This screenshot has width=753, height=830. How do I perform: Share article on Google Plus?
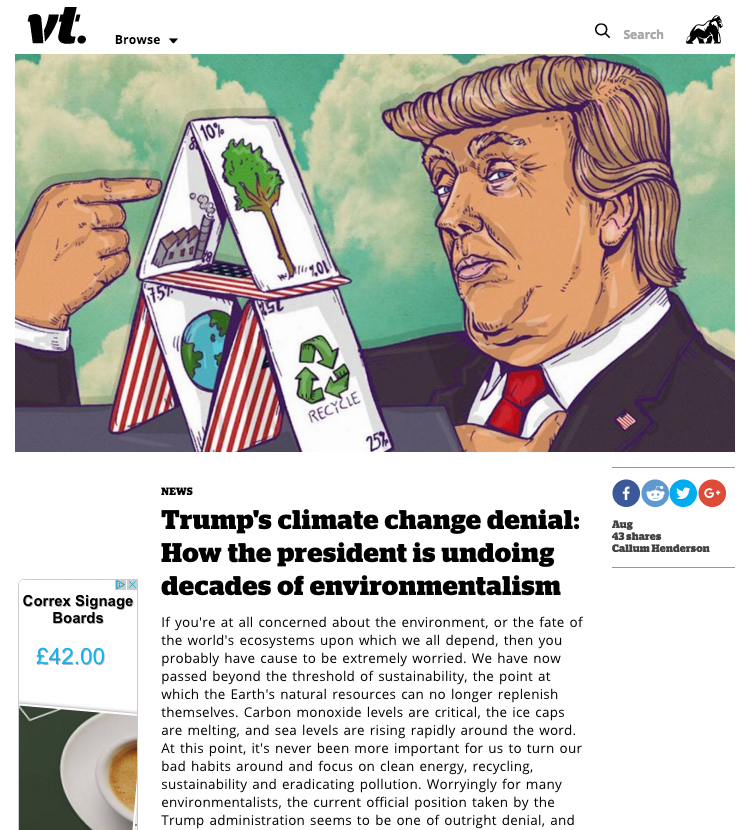pos(712,493)
